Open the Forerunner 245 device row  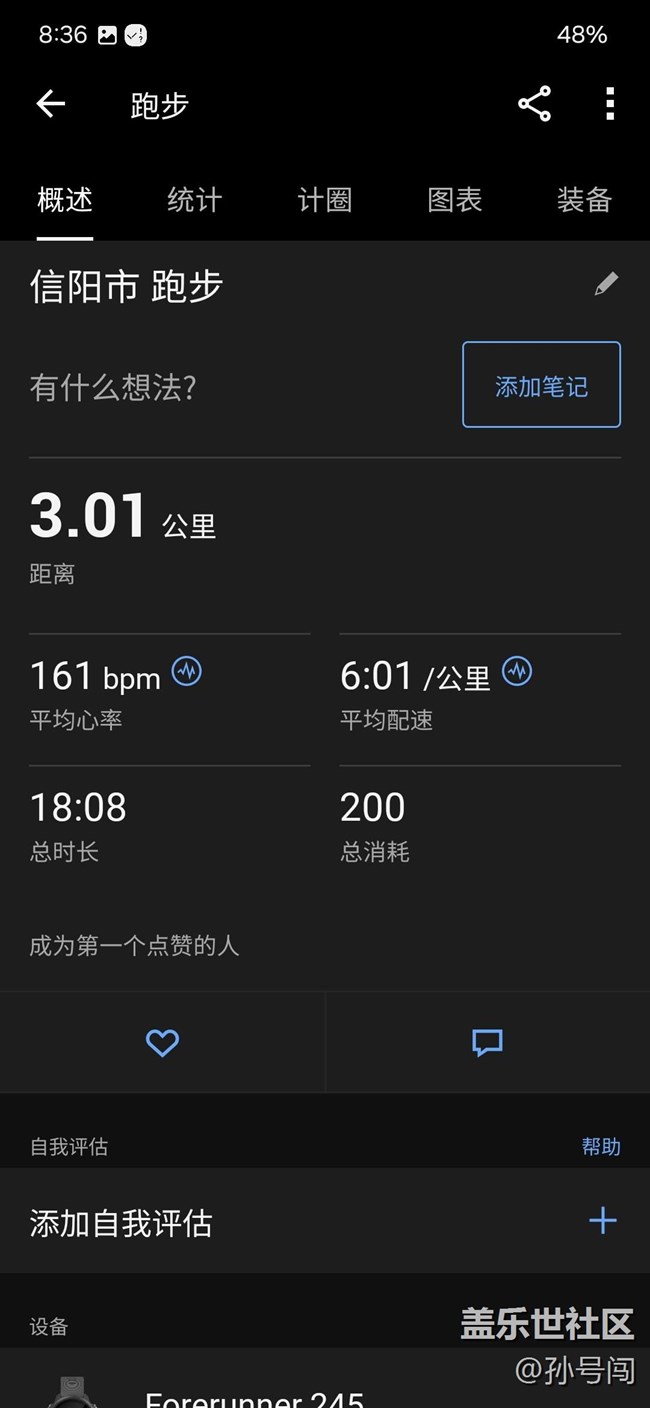pyautogui.click(x=254, y=1393)
